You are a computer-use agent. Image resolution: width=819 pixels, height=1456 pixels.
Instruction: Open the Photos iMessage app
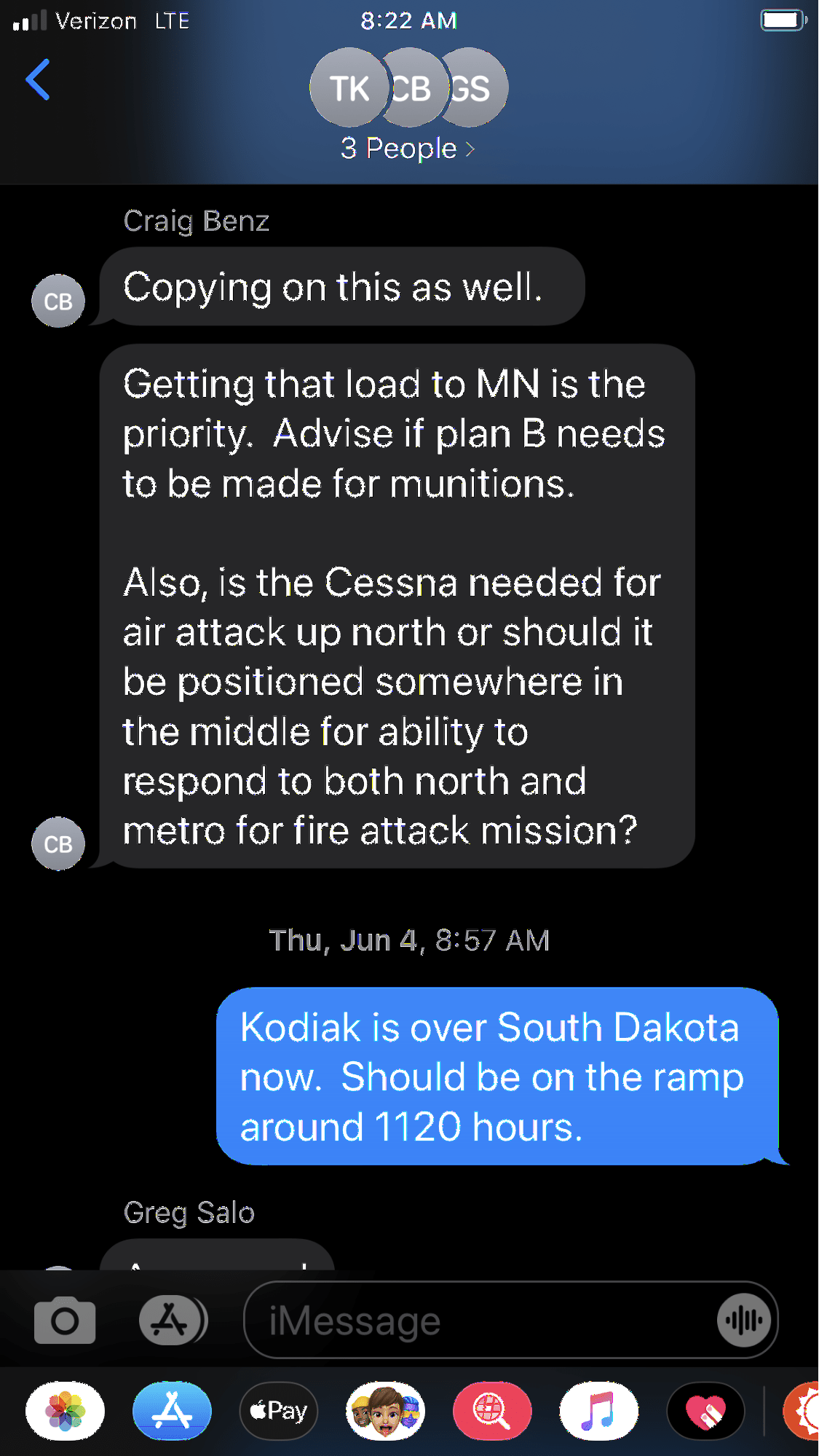[x=66, y=1411]
